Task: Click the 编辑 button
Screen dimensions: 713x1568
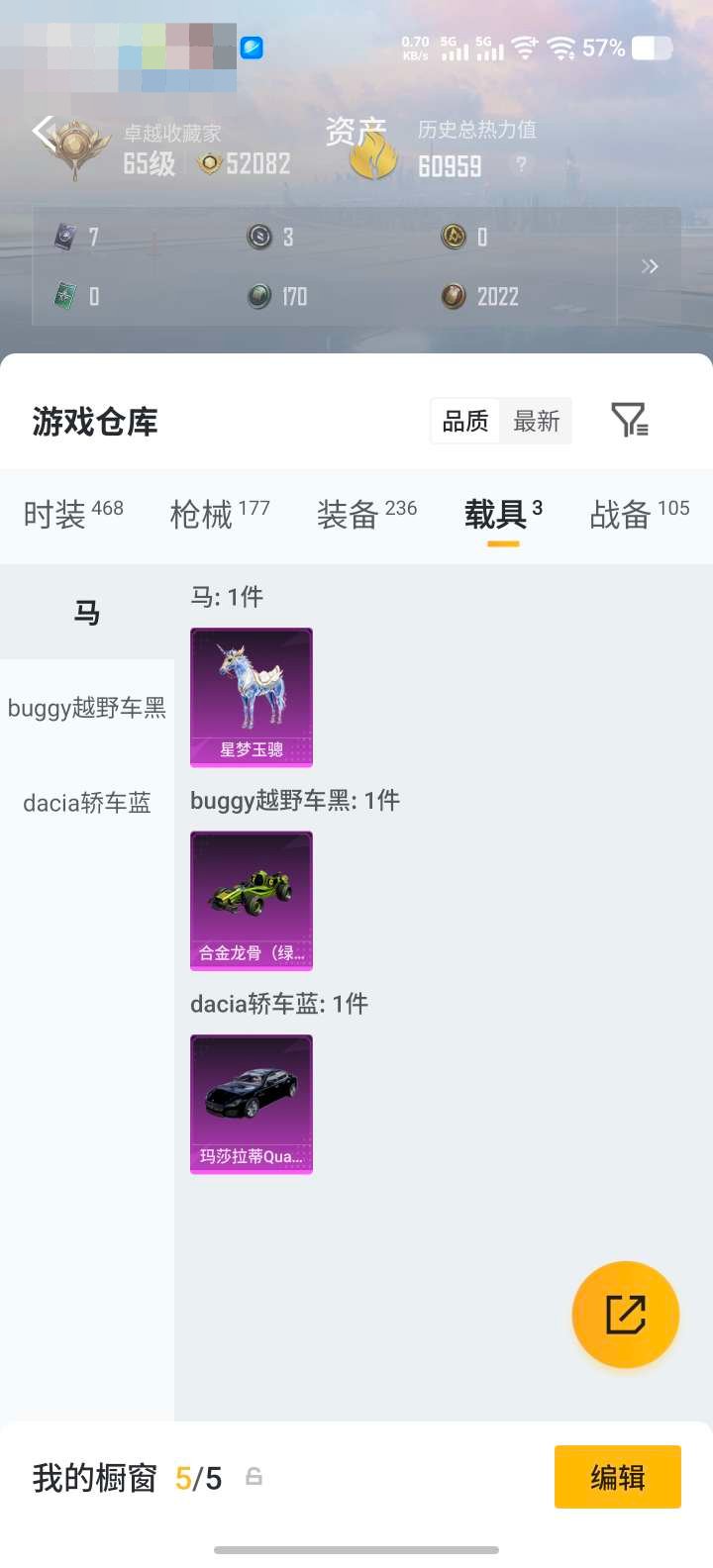Action: 617,1476
